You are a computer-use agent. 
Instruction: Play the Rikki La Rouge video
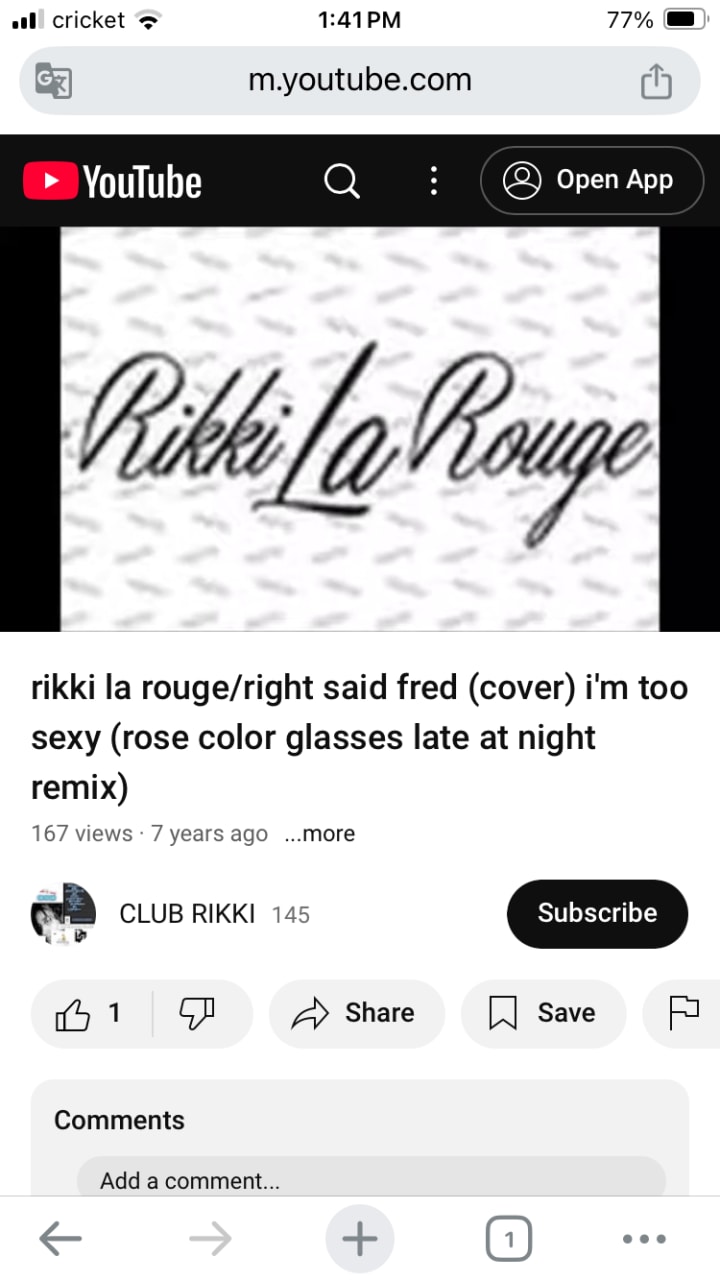tap(360, 429)
